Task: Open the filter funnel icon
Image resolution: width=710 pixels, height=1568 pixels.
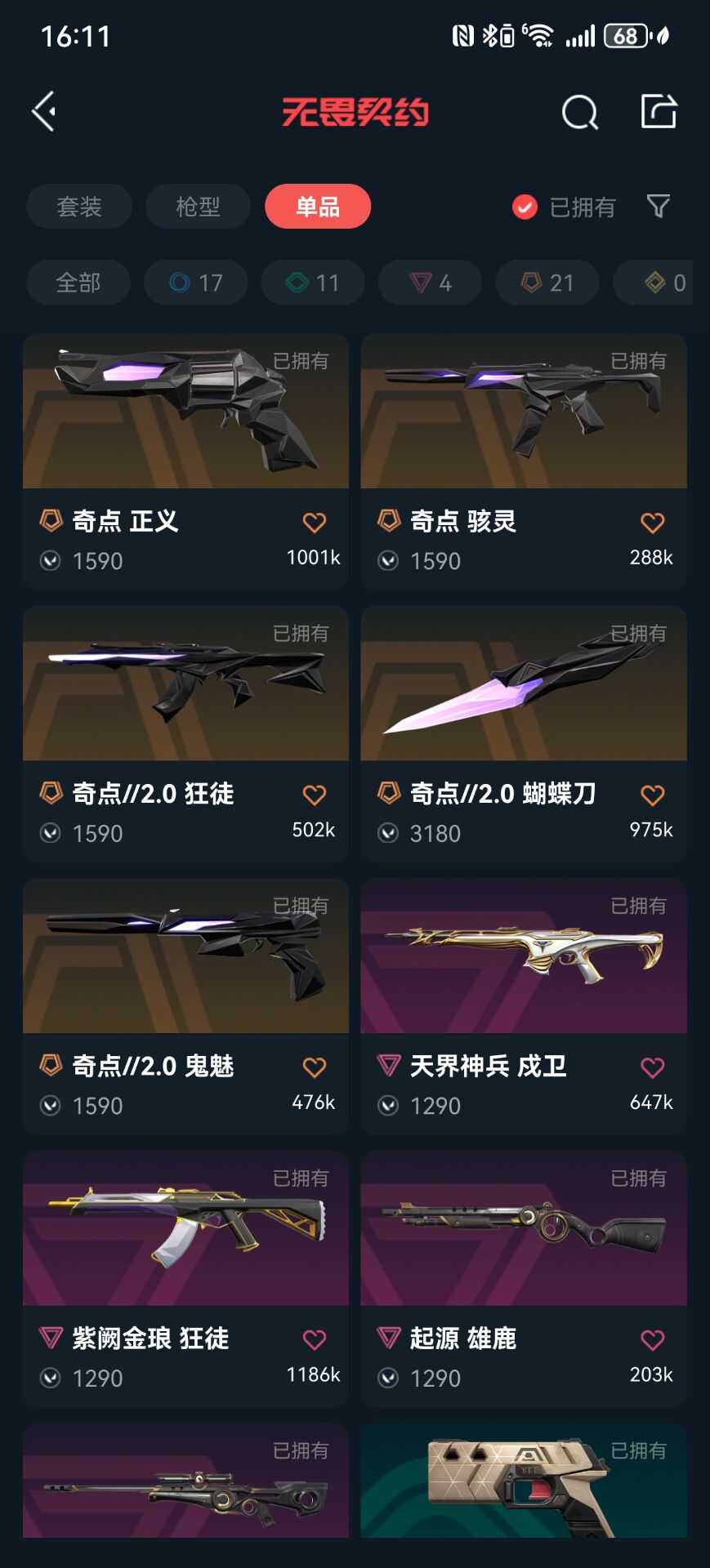Action: coord(658,207)
